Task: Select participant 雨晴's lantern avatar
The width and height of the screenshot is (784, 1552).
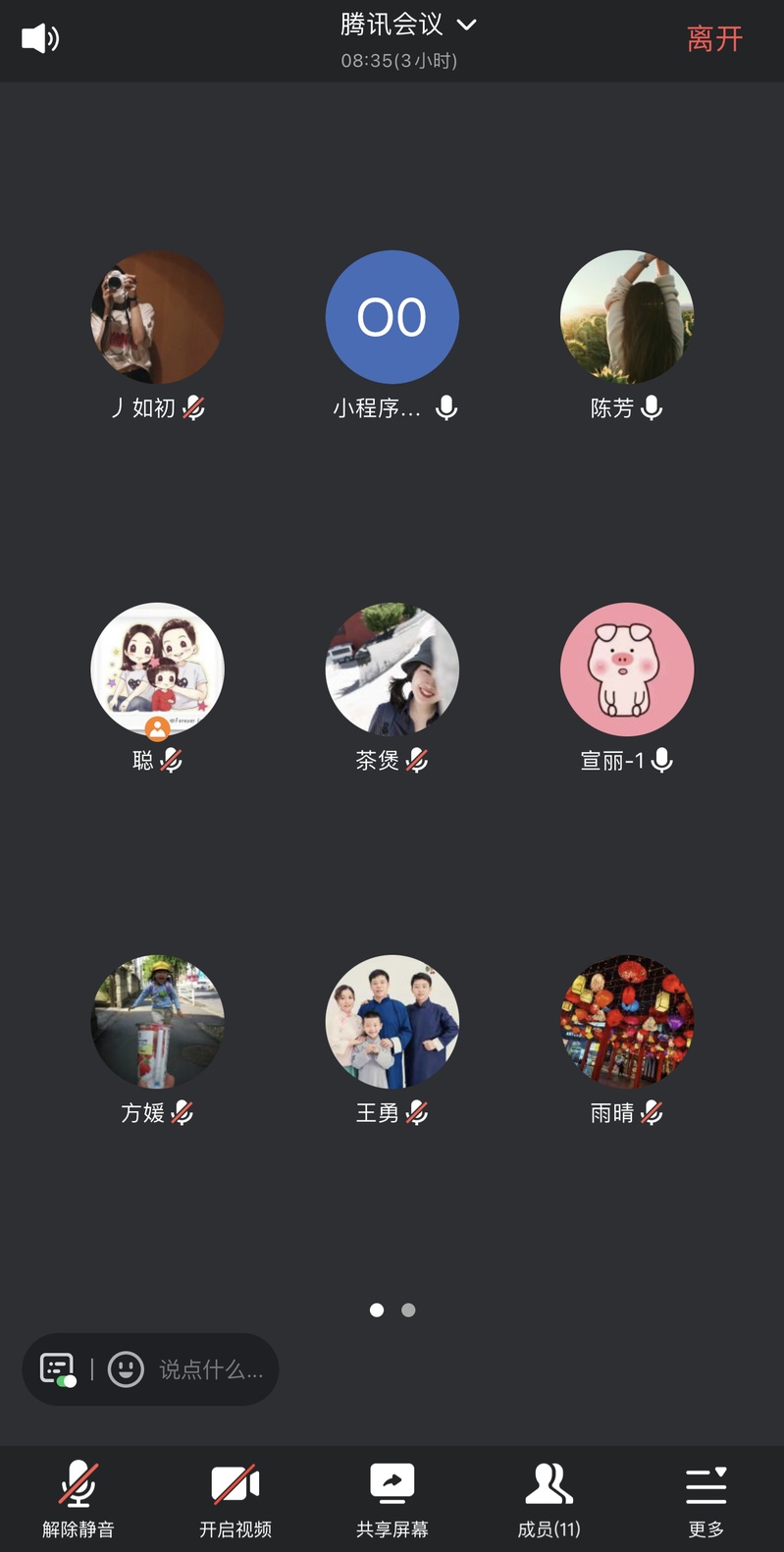Action: click(x=627, y=1022)
